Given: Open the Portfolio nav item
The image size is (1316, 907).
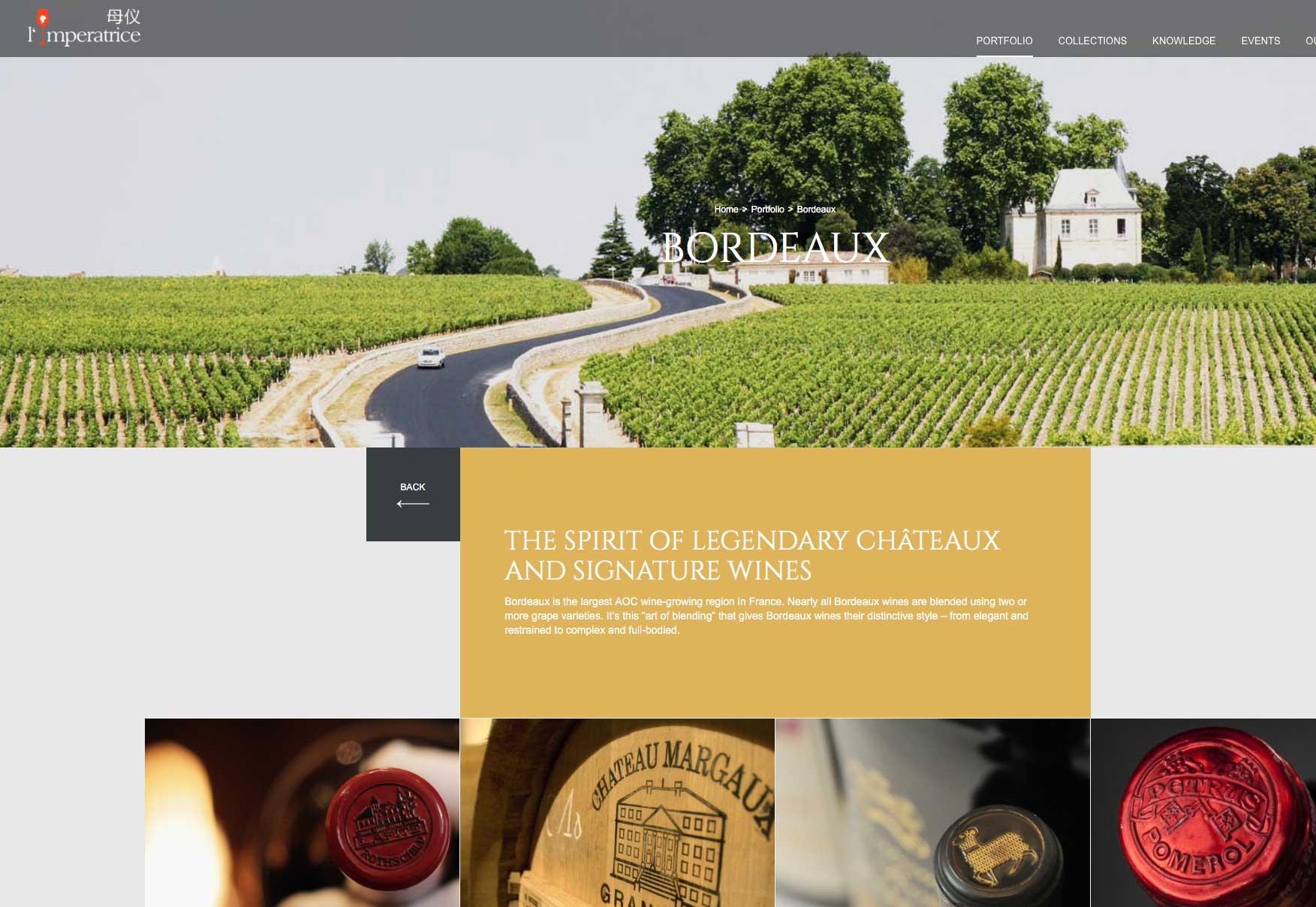Looking at the screenshot, I should pyautogui.click(x=1004, y=41).
